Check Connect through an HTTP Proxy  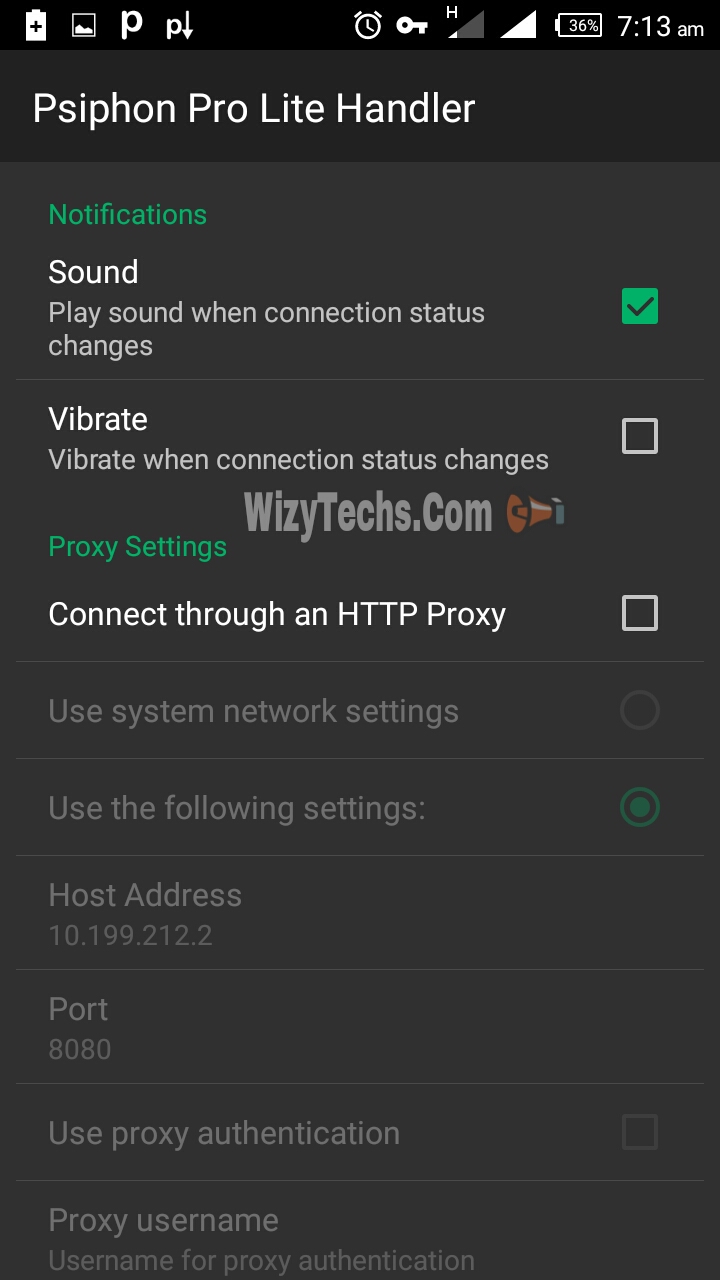tap(639, 613)
